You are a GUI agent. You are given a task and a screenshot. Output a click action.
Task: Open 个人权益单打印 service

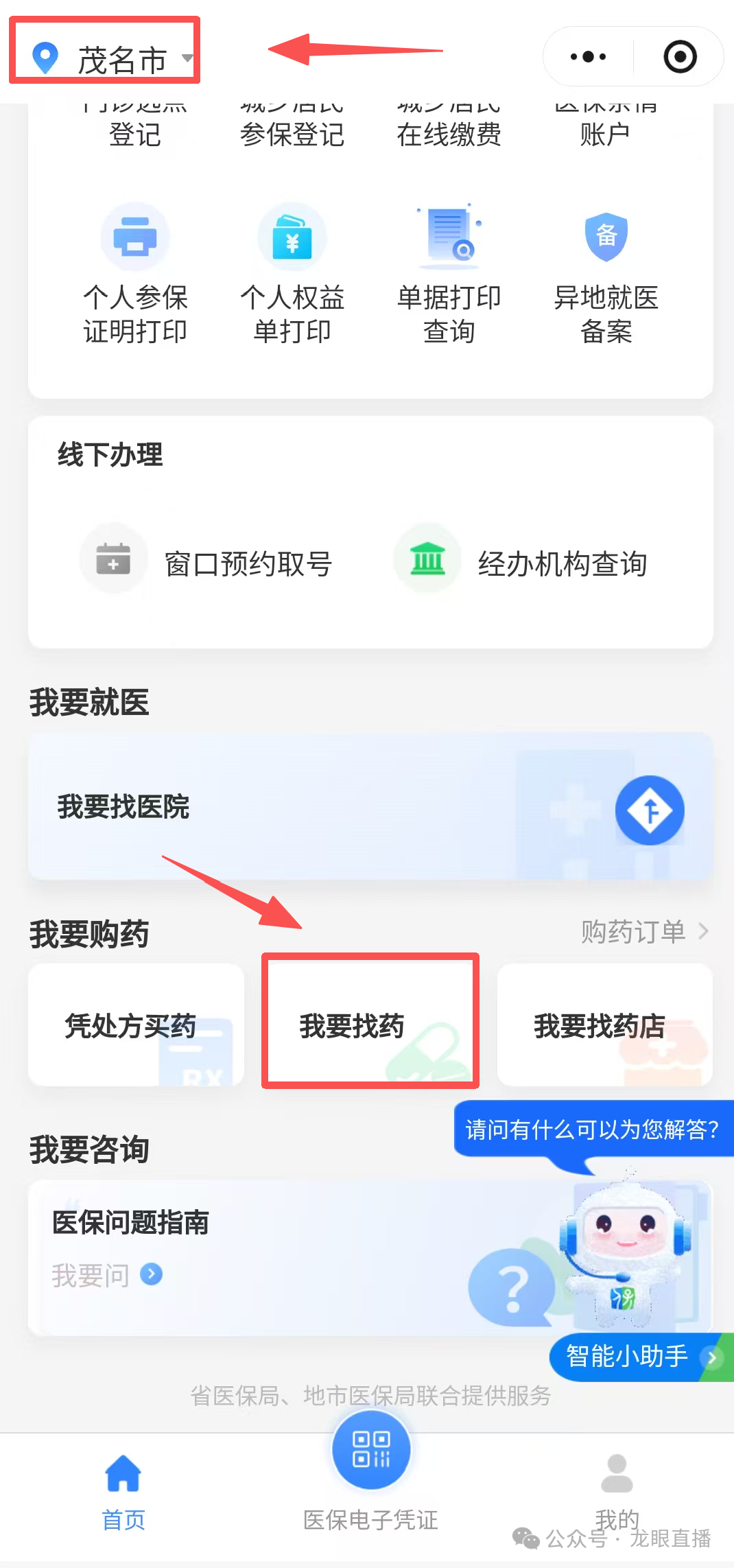(x=292, y=274)
